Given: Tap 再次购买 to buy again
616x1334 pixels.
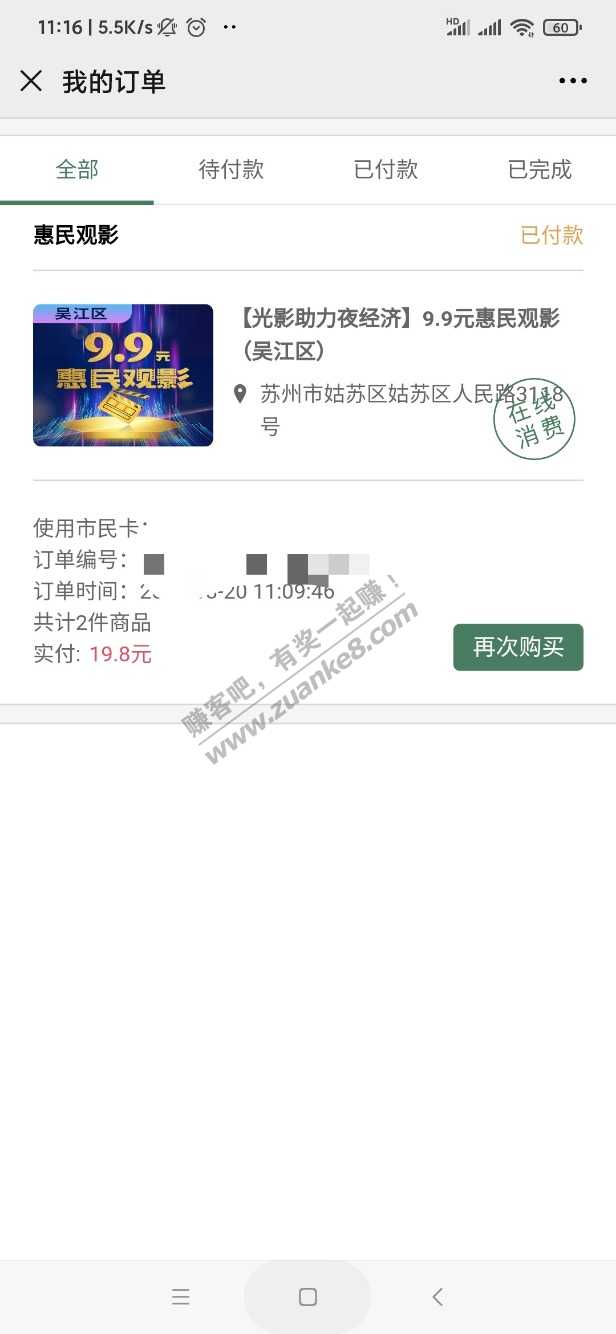Looking at the screenshot, I should pyautogui.click(x=518, y=647).
